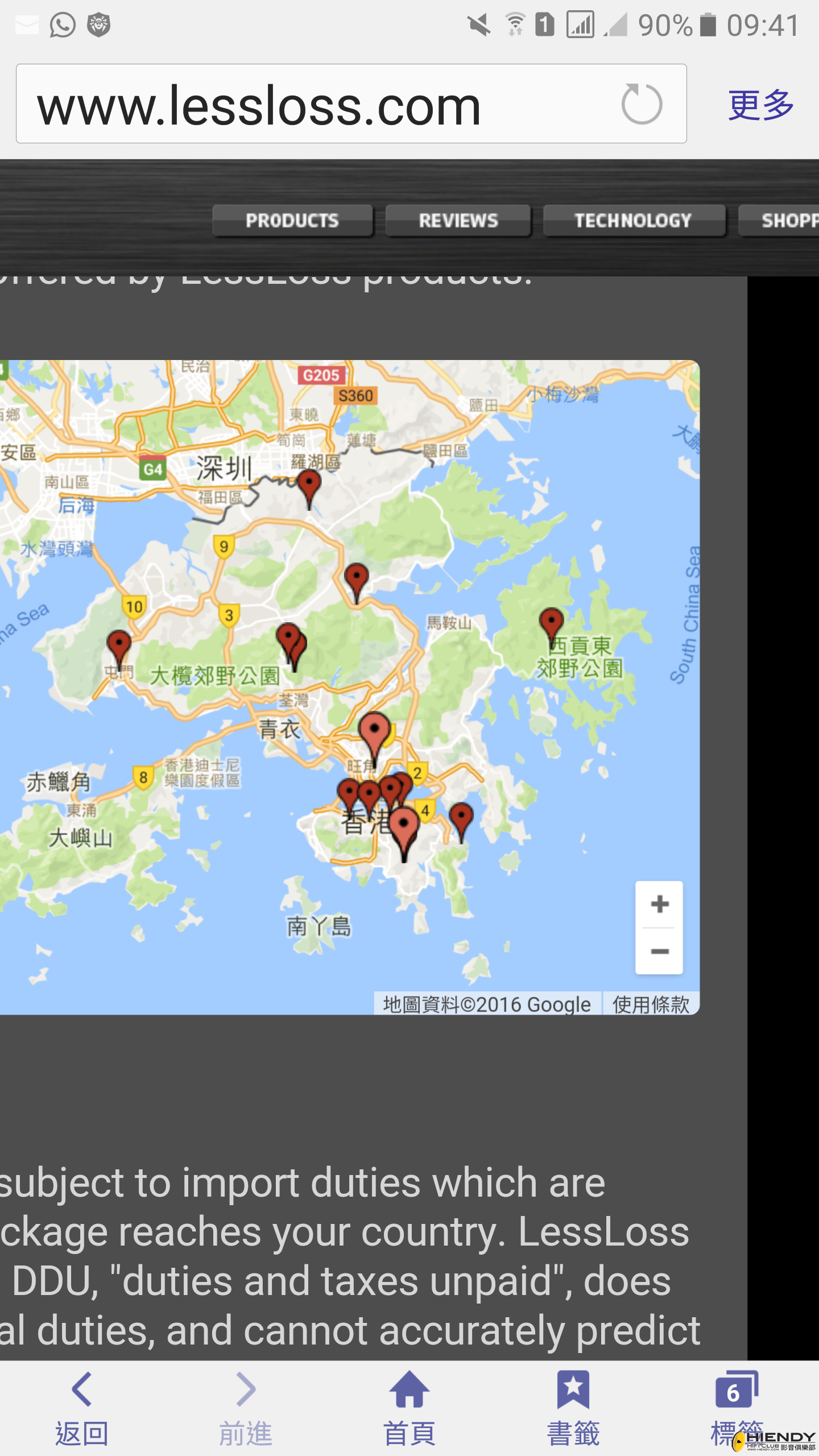819x1456 pixels.
Task: Reload the page with refresh icon
Action: (x=642, y=104)
